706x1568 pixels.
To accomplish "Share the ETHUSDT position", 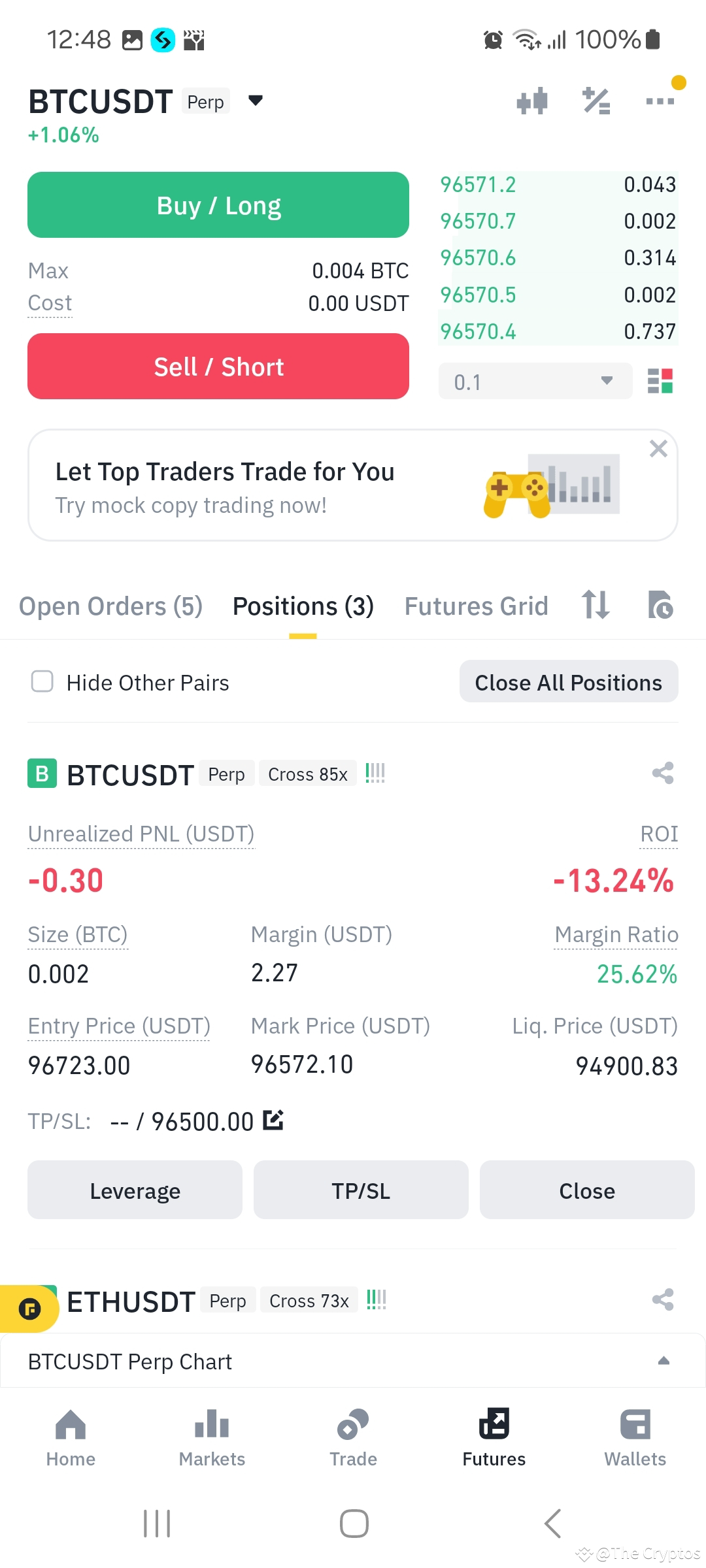I will coord(662,1299).
